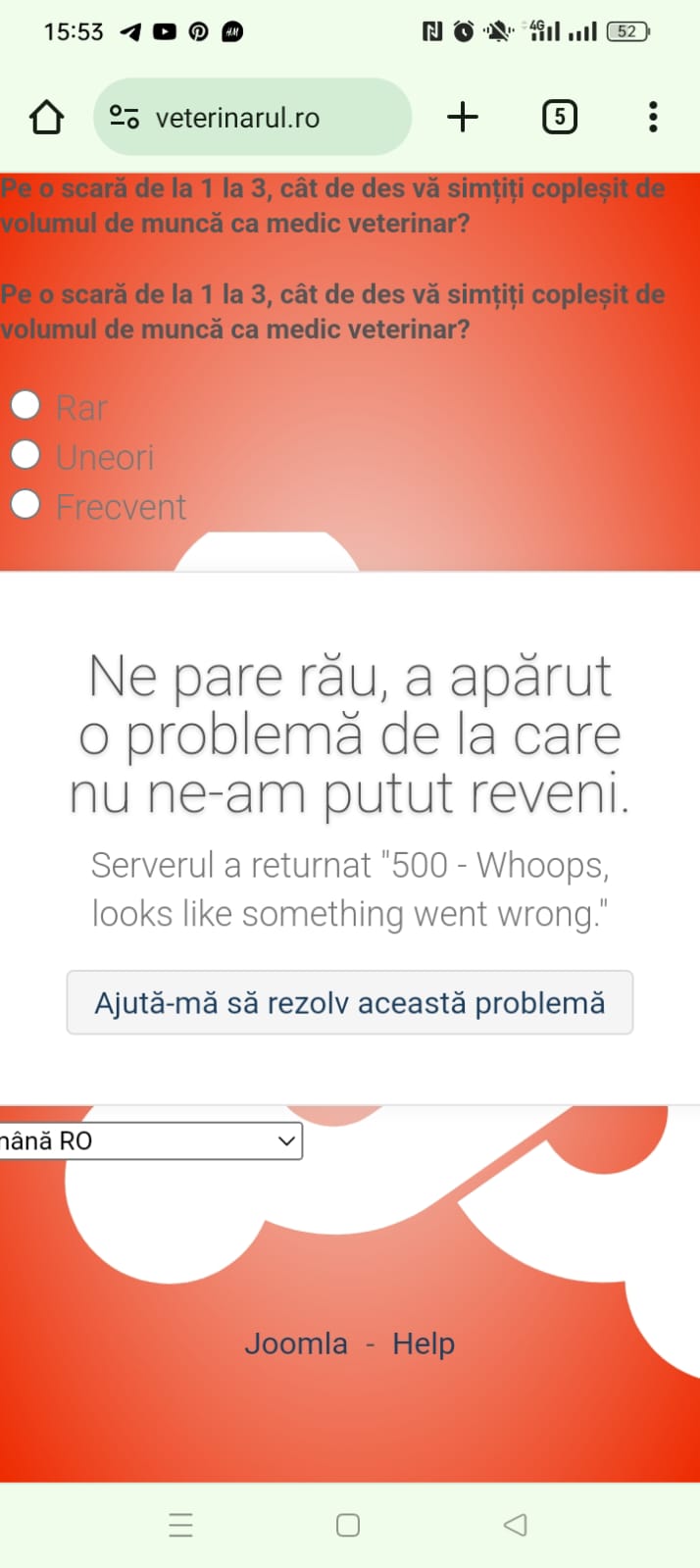
Task: Select the Rar answer option
Action: [x=25, y=405]
